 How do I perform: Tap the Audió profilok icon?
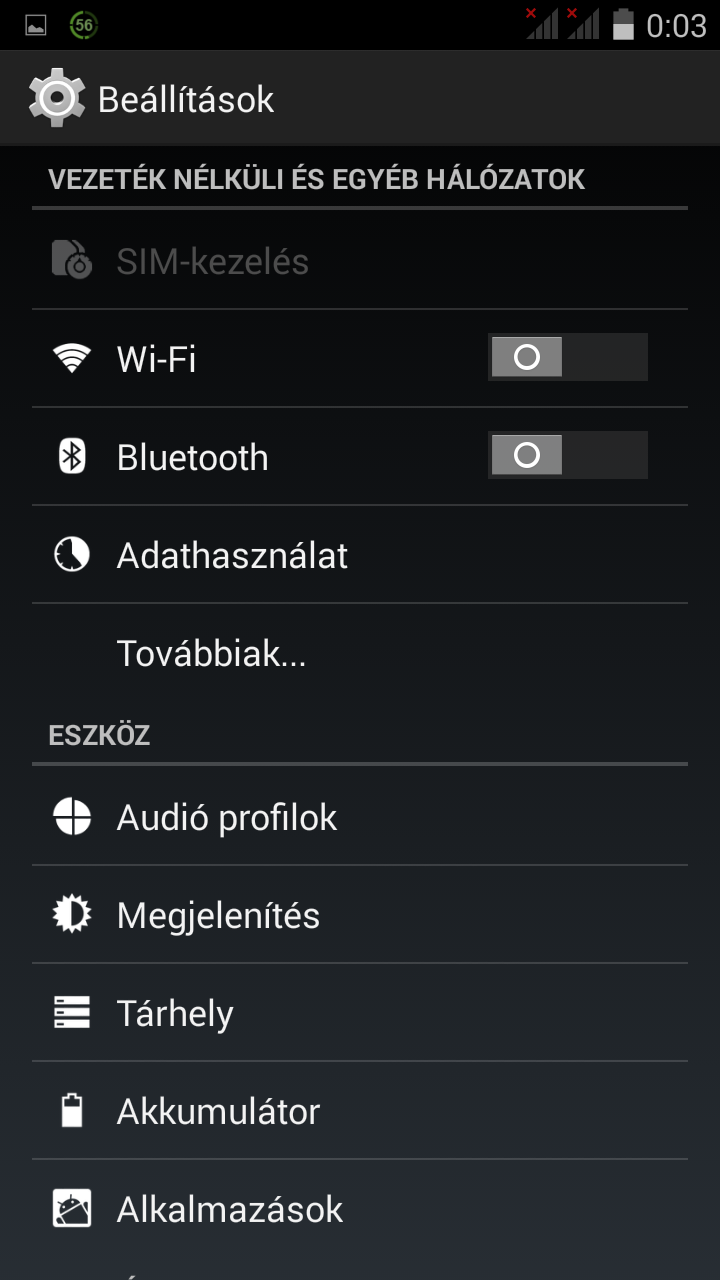pos(68,816)
